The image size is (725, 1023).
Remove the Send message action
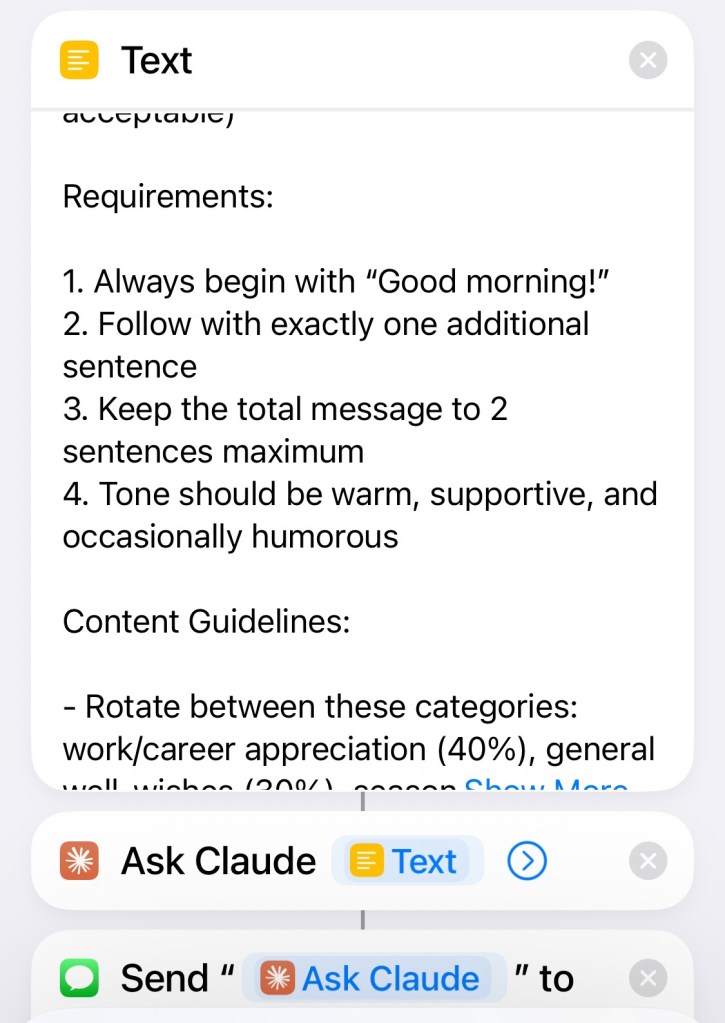(648, 978)
